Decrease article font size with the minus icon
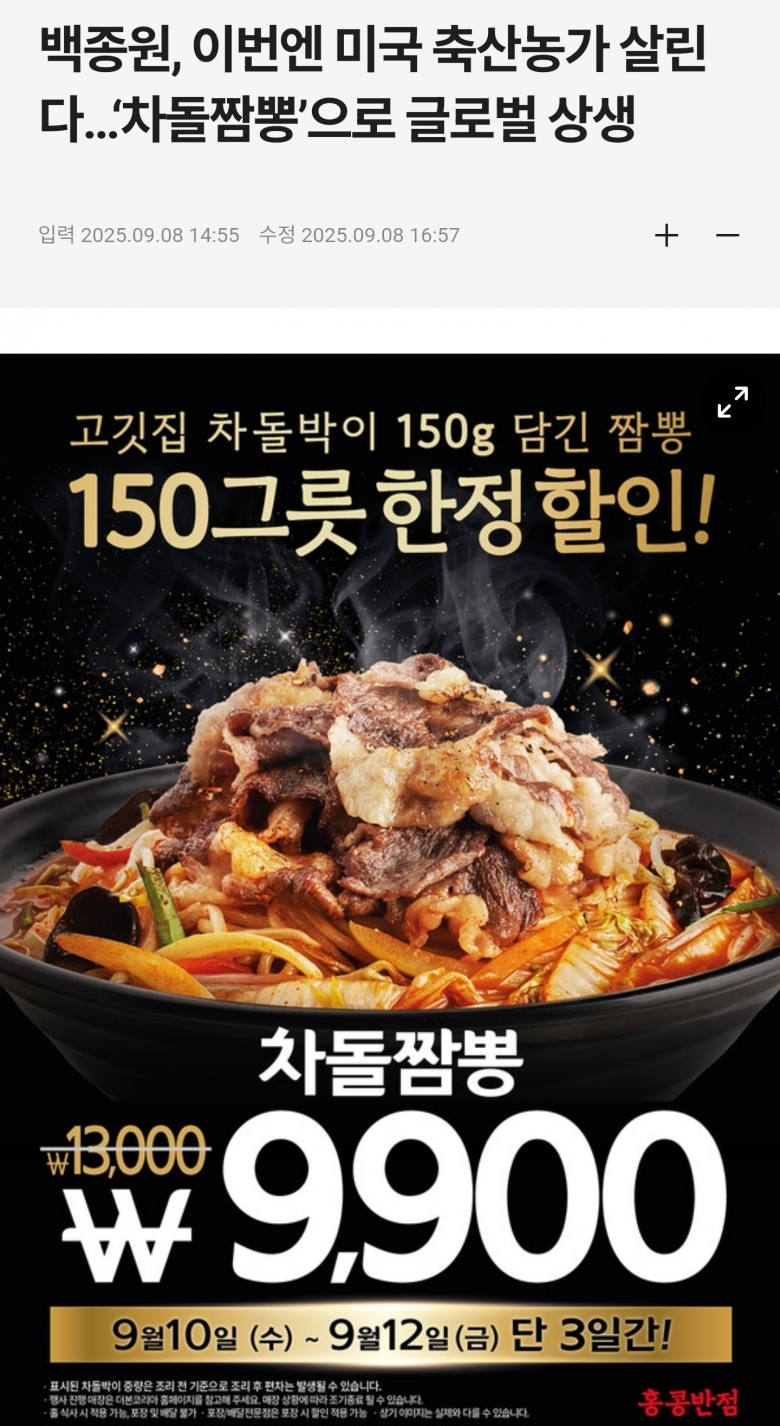 727,236
